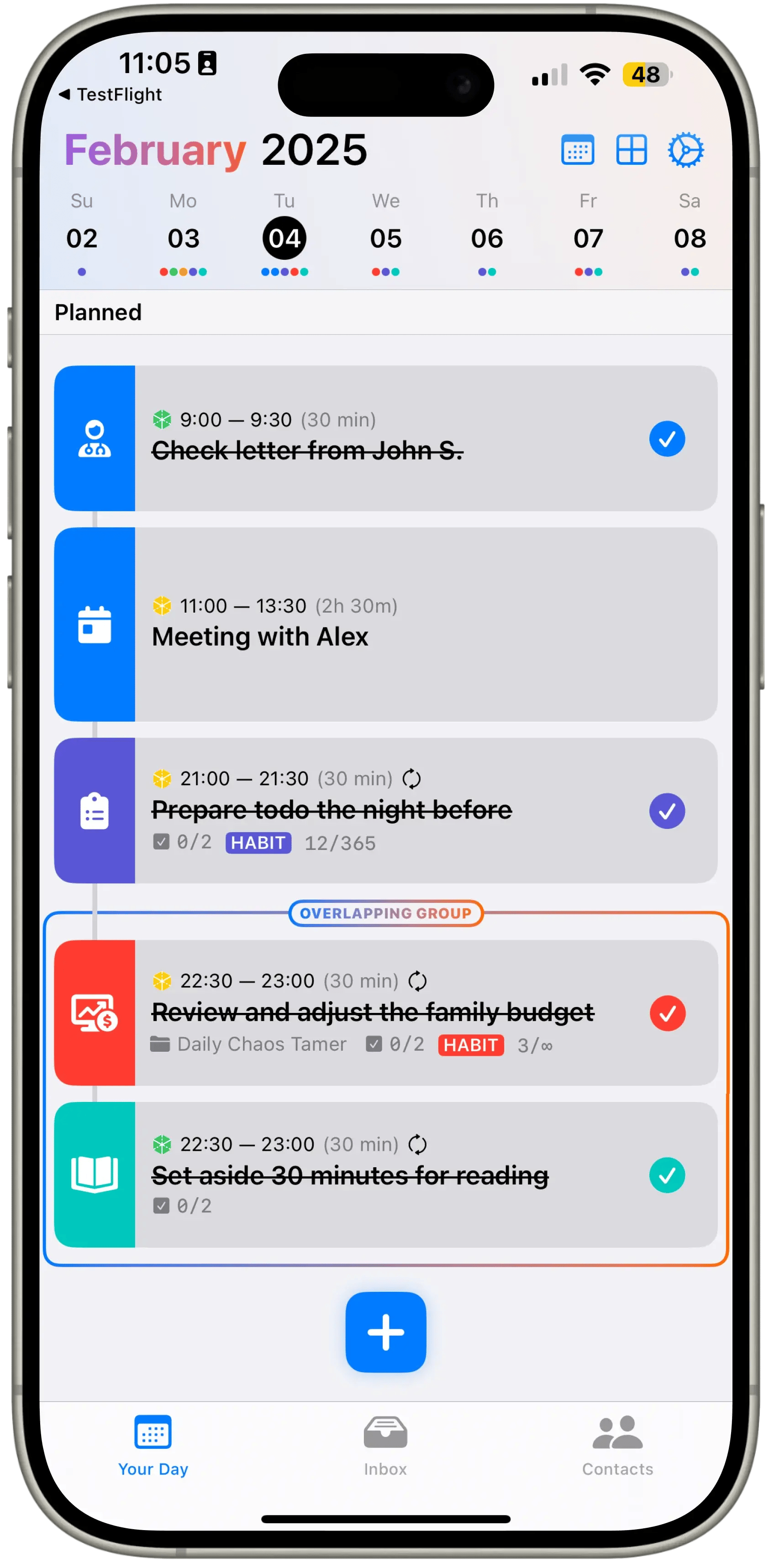
Task: Select Wednesday 05 in the week strip
Action: click(x=385, y=239)
